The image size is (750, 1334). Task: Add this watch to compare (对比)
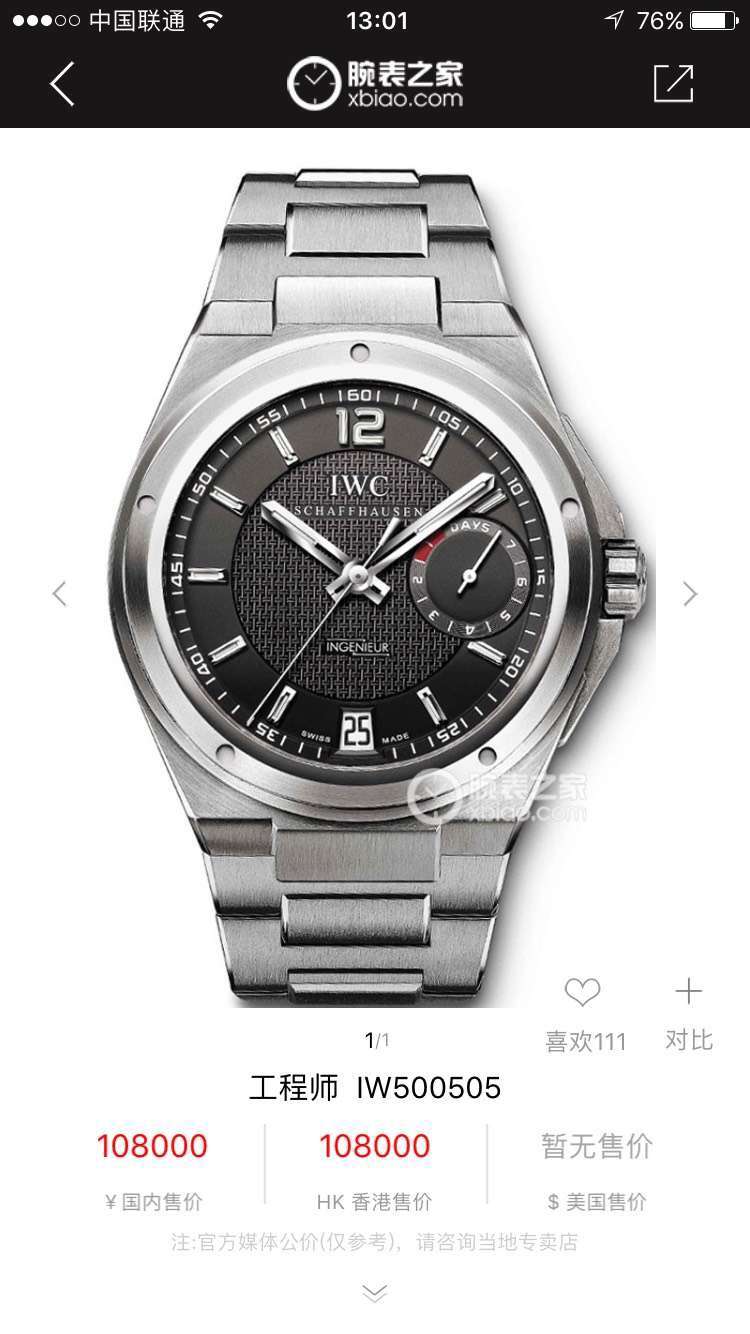coord(688,993)
